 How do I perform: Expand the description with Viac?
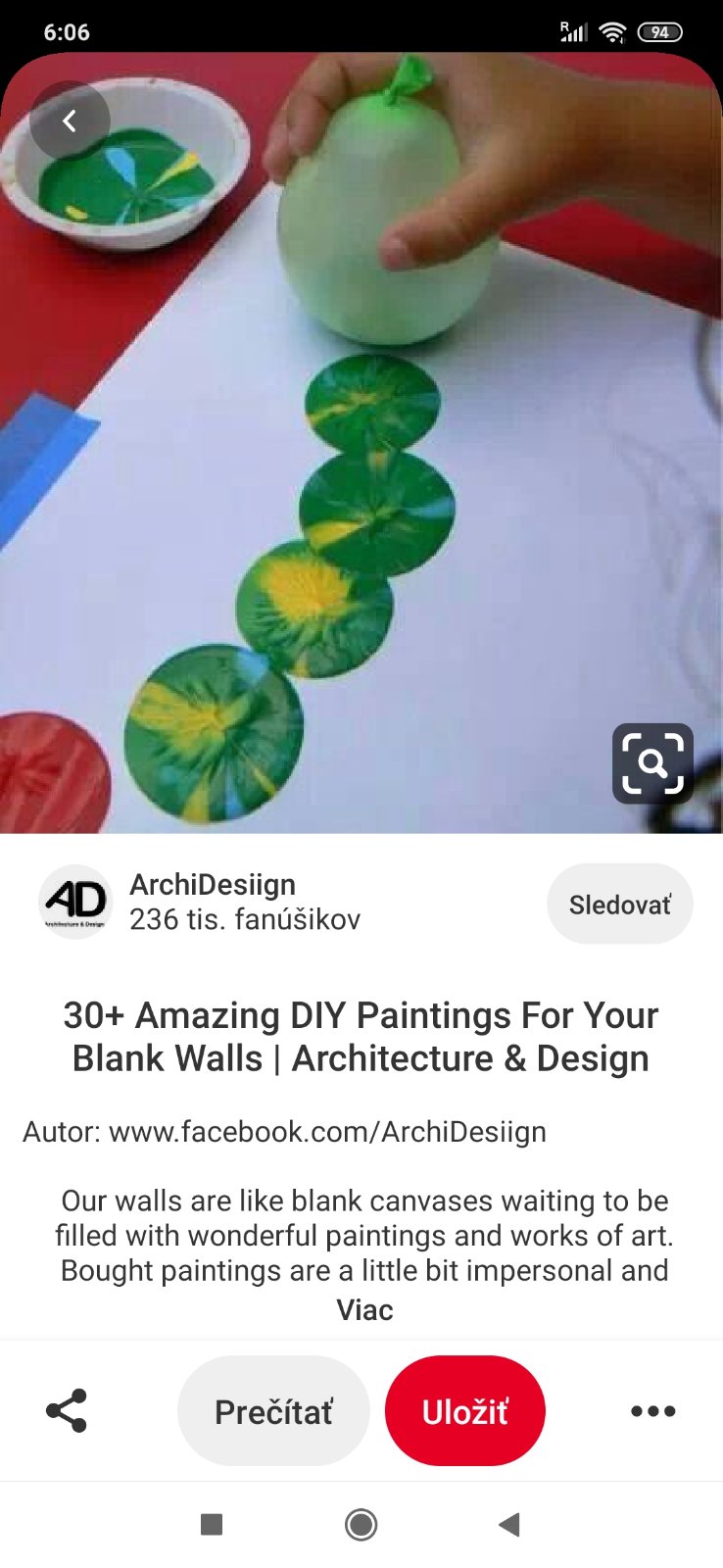[x=364, y=1310]
